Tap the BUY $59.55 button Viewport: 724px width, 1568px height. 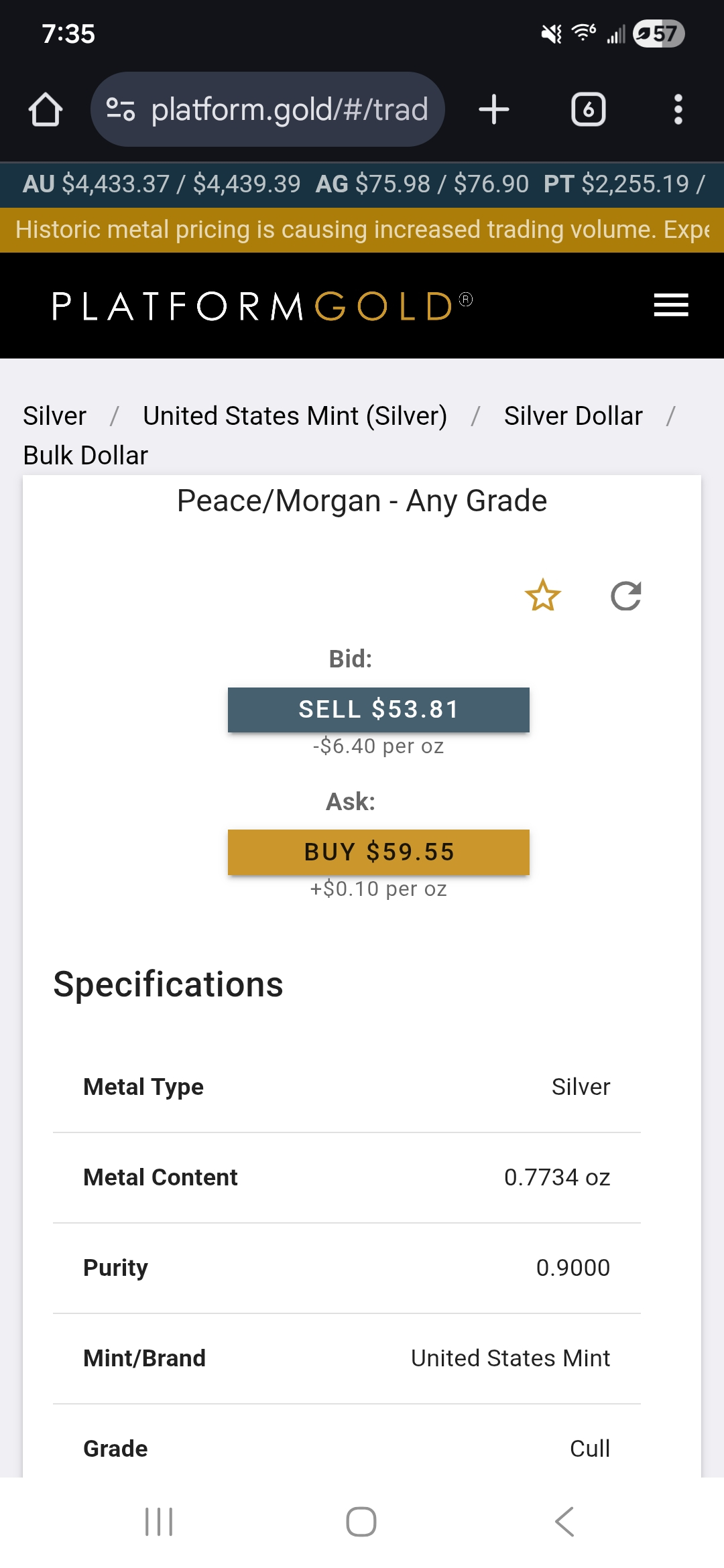coord(379,852)
